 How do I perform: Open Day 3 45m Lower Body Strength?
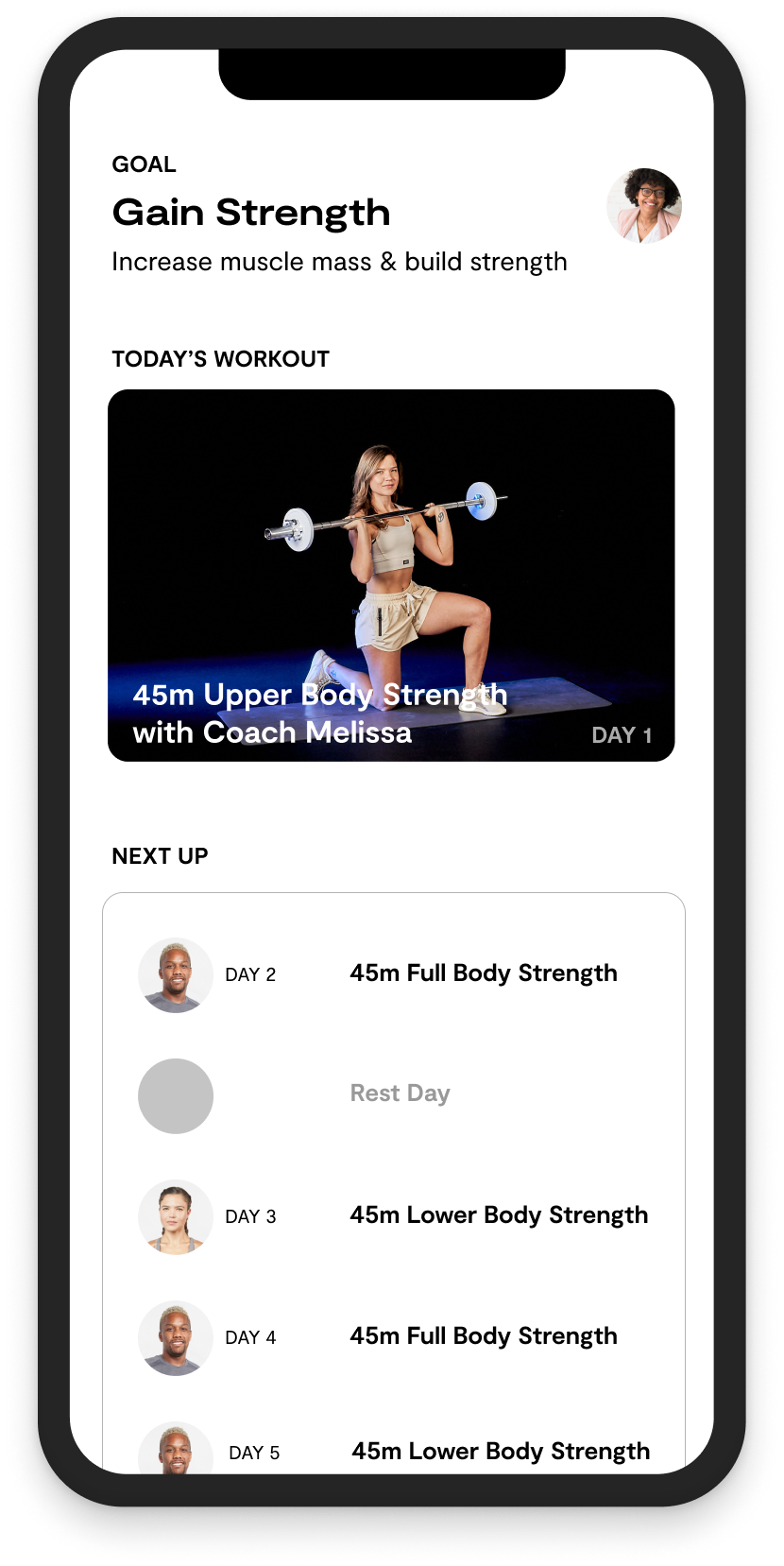click(x=498, y=1215)
